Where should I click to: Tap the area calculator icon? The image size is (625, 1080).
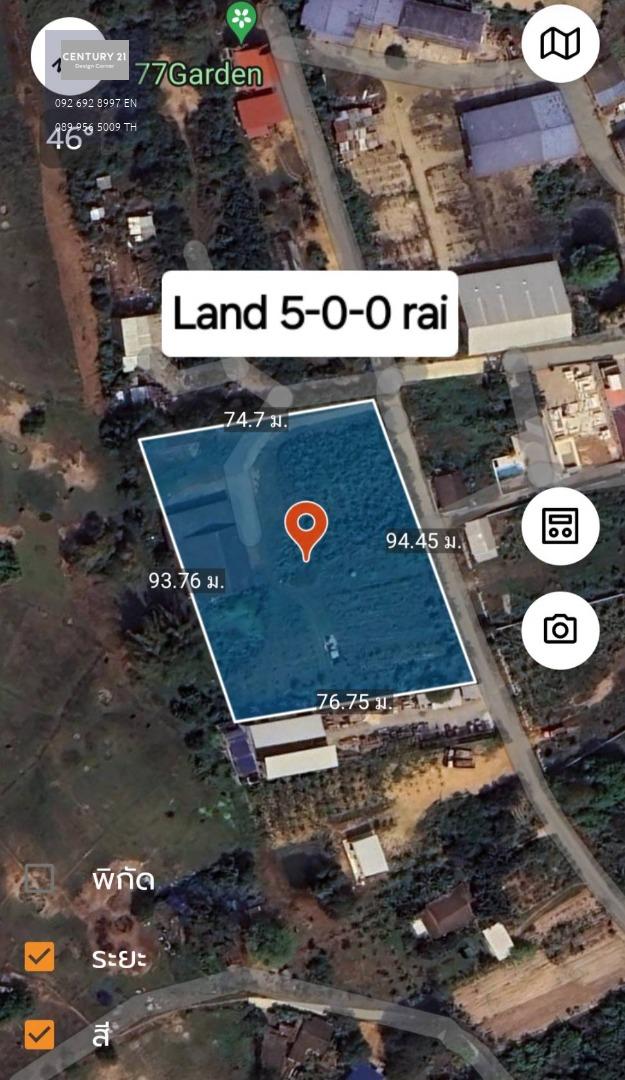coord(560,526)
